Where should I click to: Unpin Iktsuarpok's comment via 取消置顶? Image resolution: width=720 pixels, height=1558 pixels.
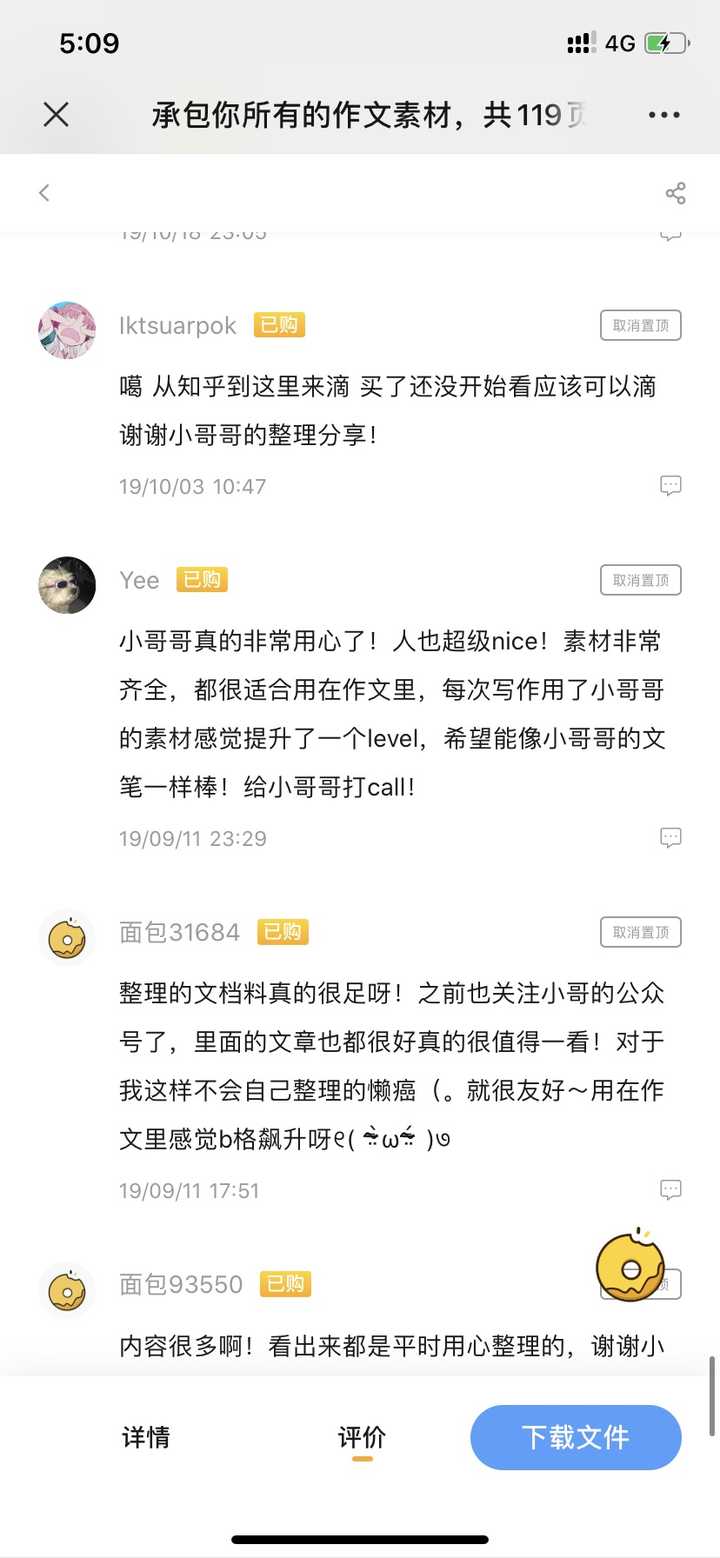pos(639,325)
